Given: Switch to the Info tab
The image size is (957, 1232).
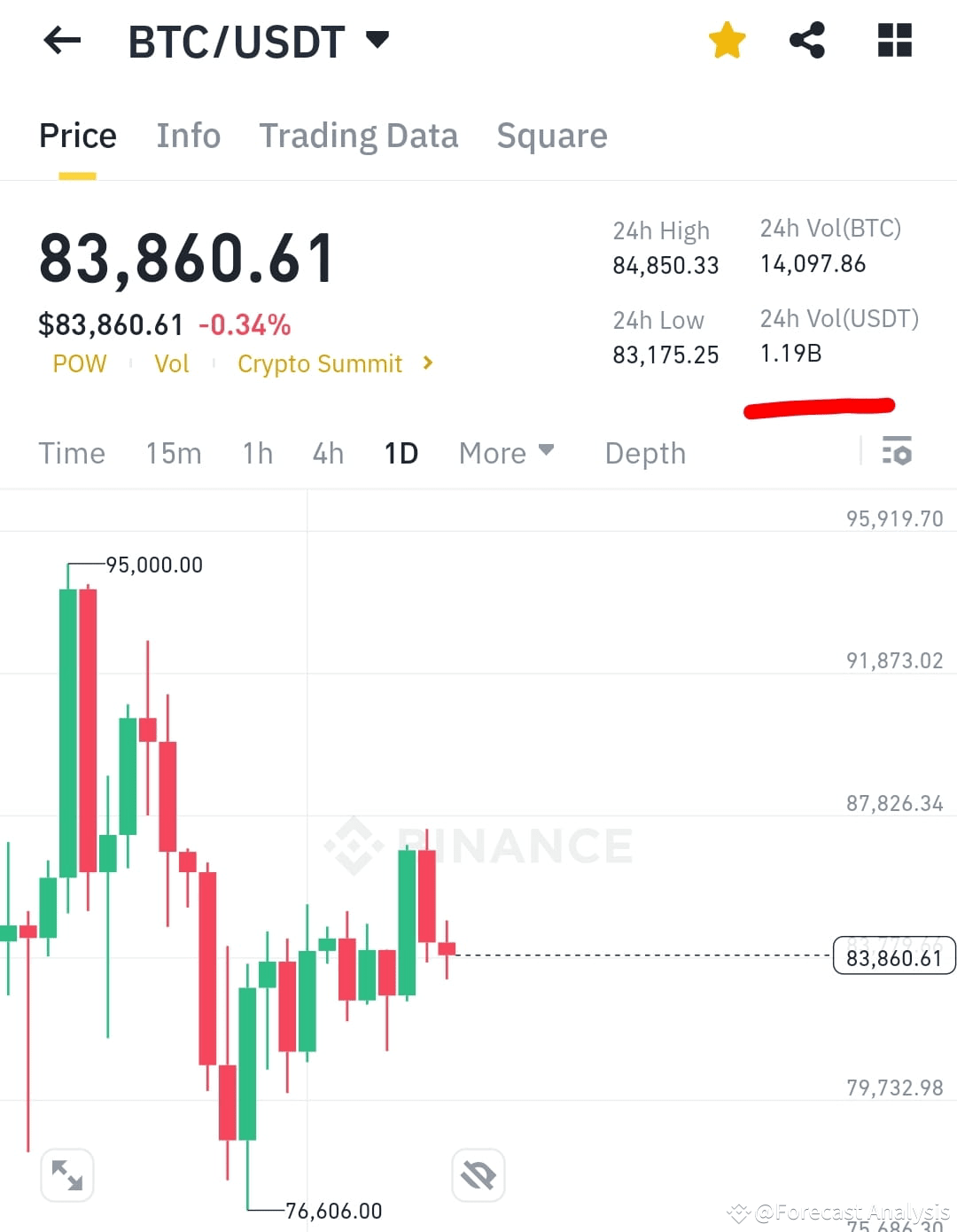Looking at the screenshot, I should [x=188, y=135].
